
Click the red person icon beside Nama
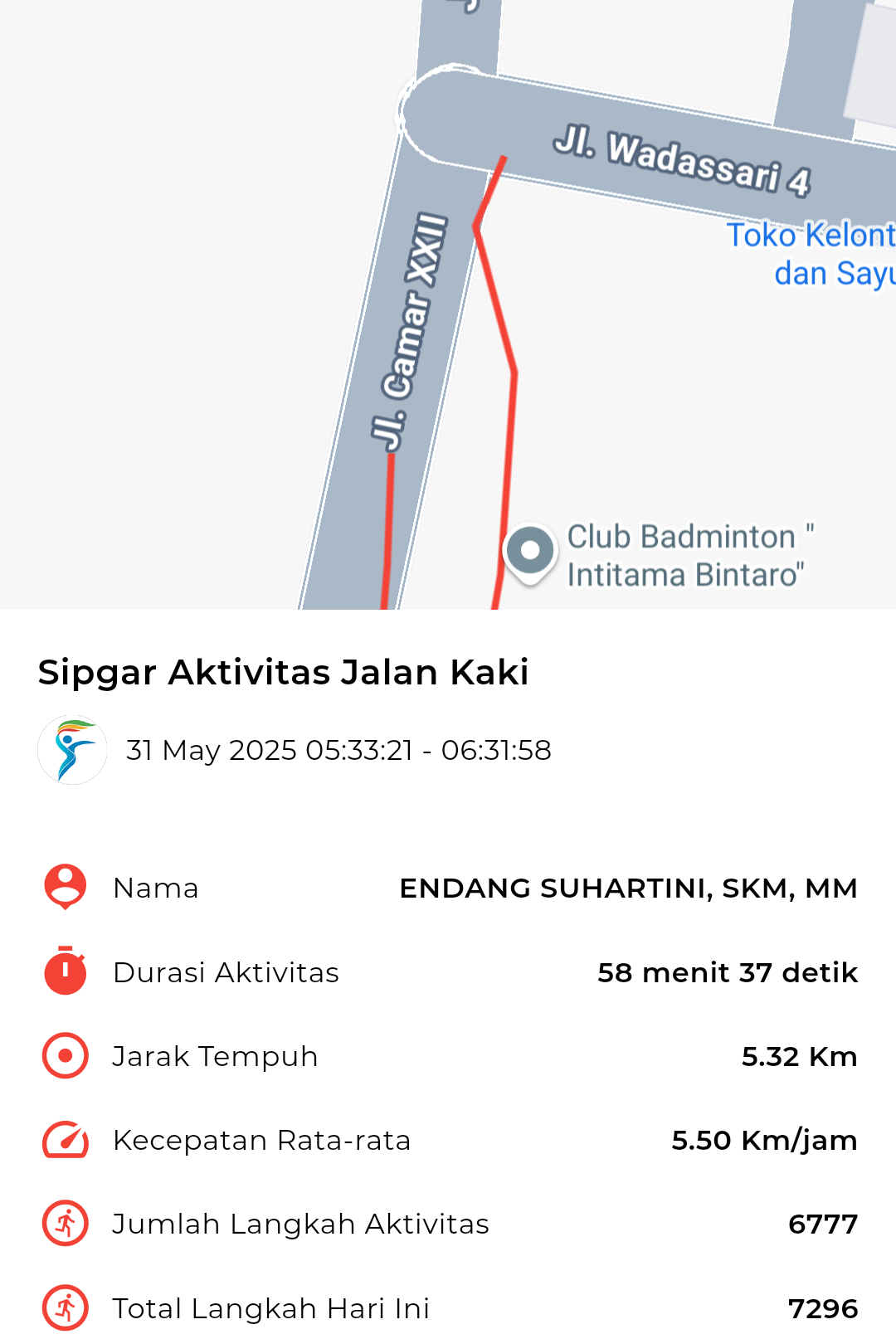64,888
